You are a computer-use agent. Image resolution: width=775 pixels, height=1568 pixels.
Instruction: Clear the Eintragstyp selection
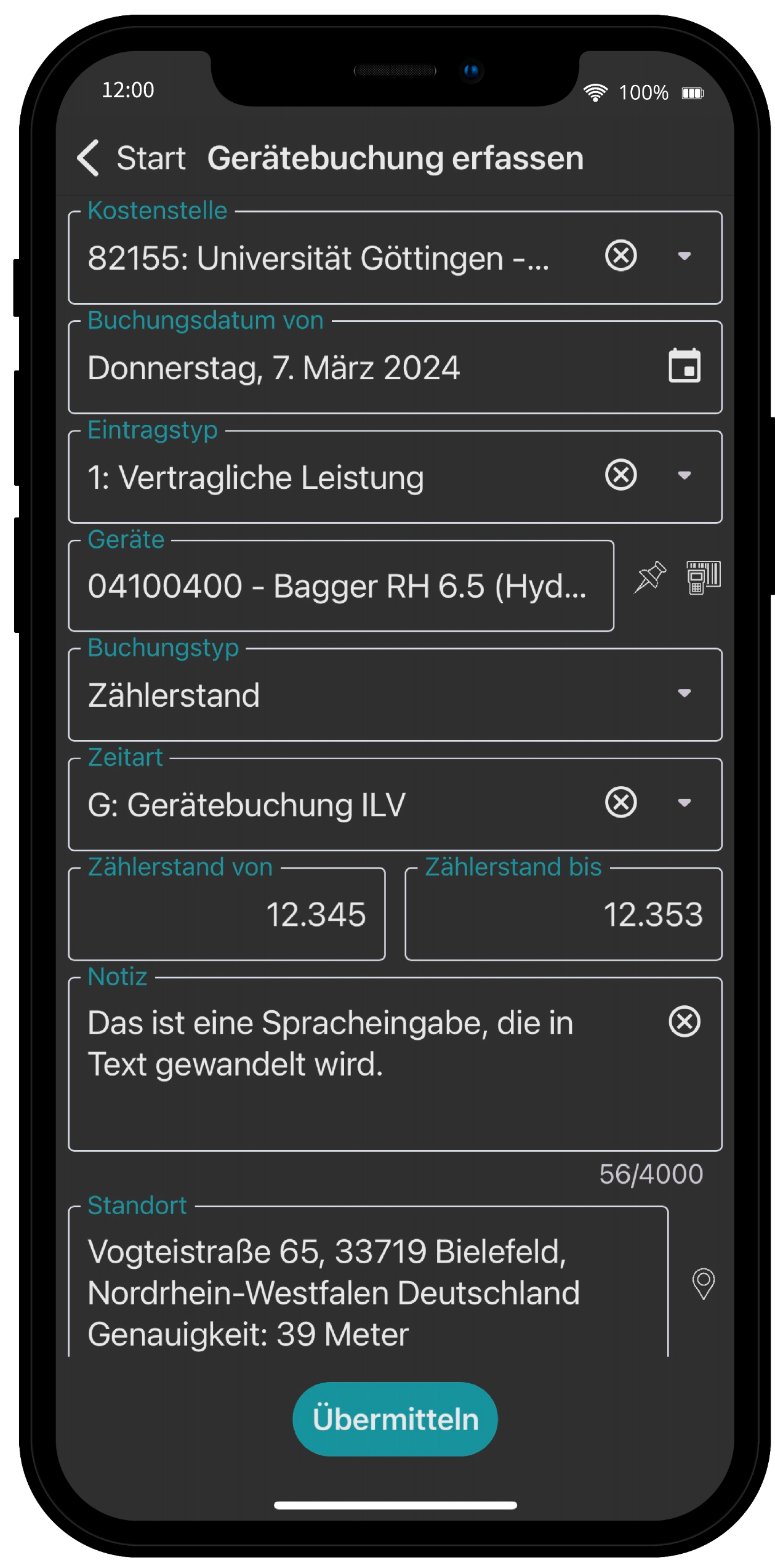click(x=620, y=475)
